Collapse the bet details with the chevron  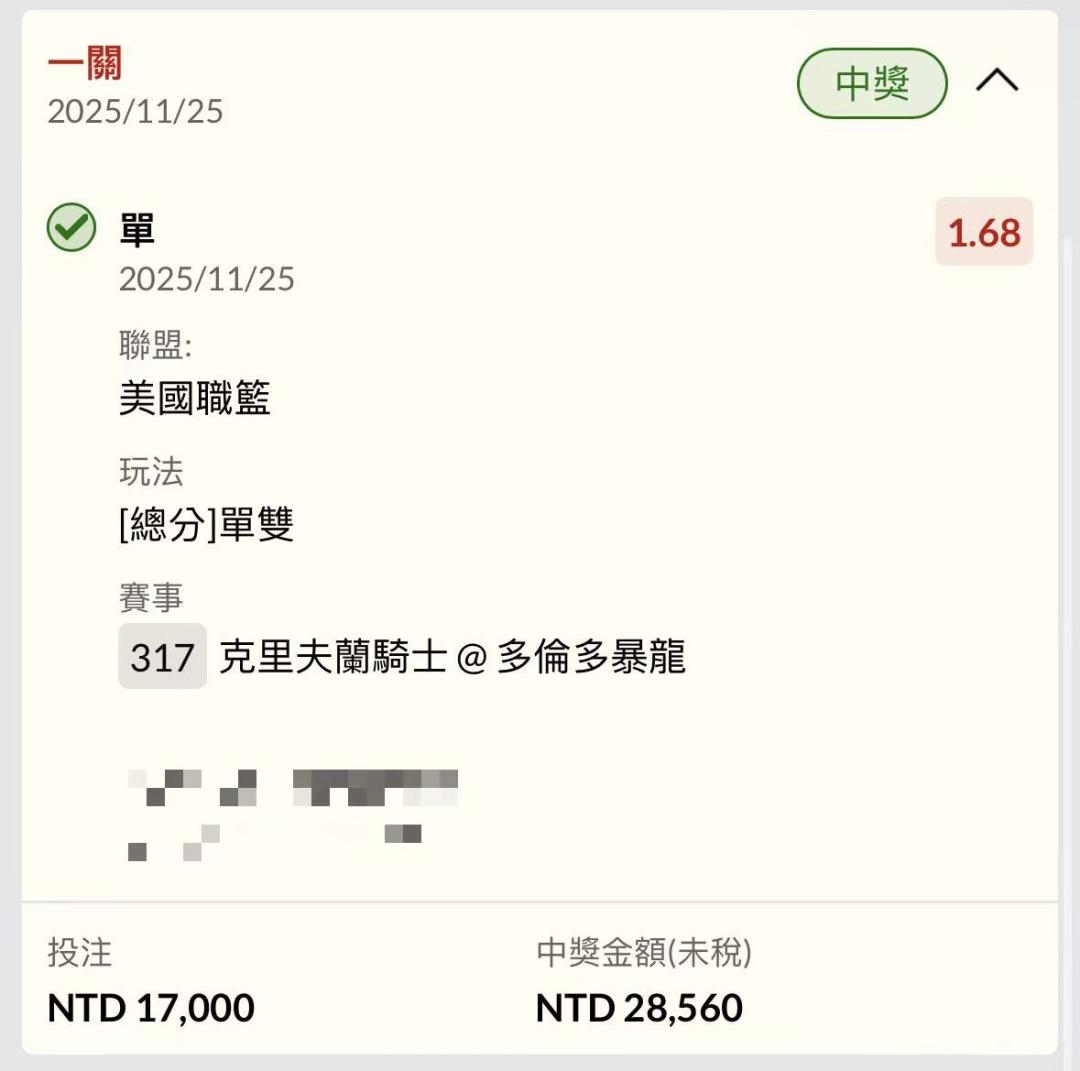(996, 82)
